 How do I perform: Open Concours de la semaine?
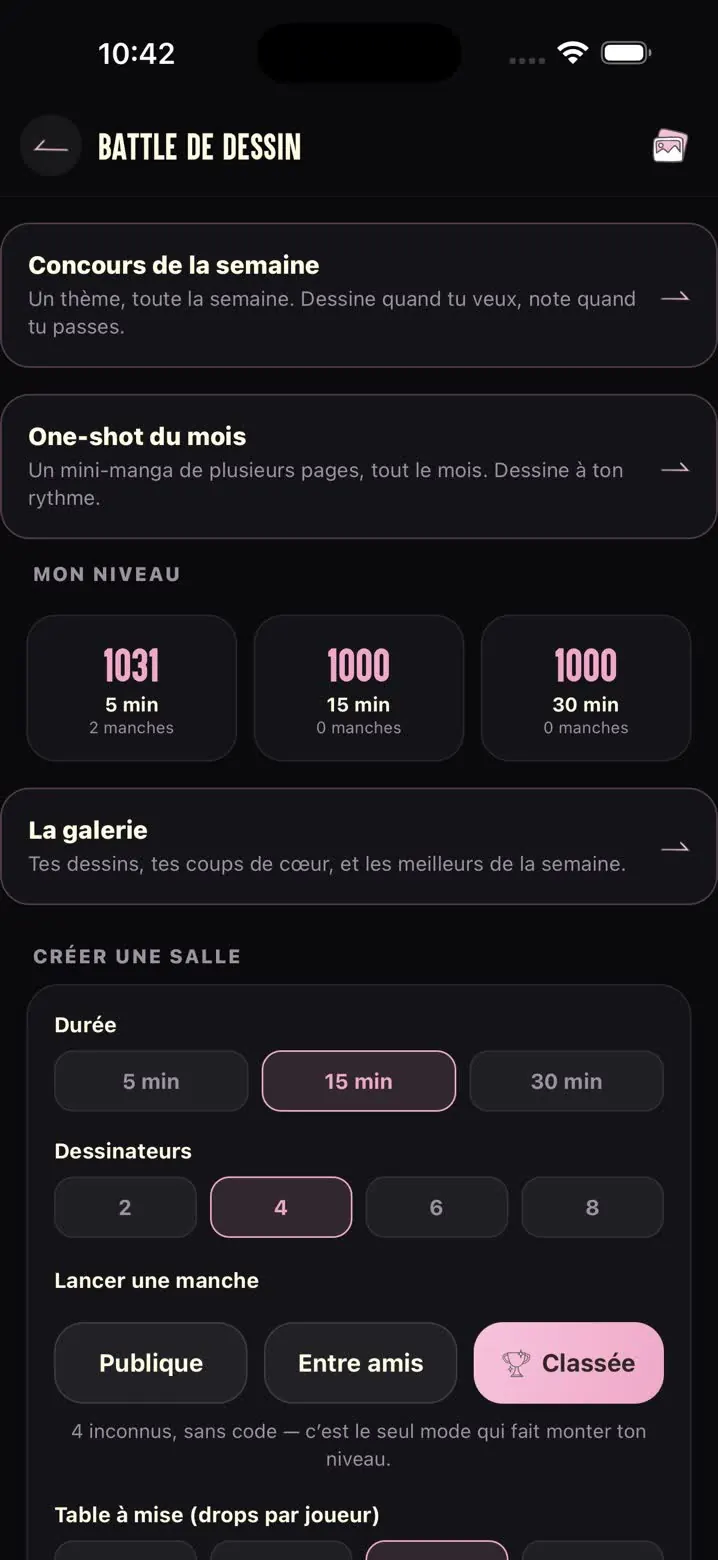click(x=359, y=295)
